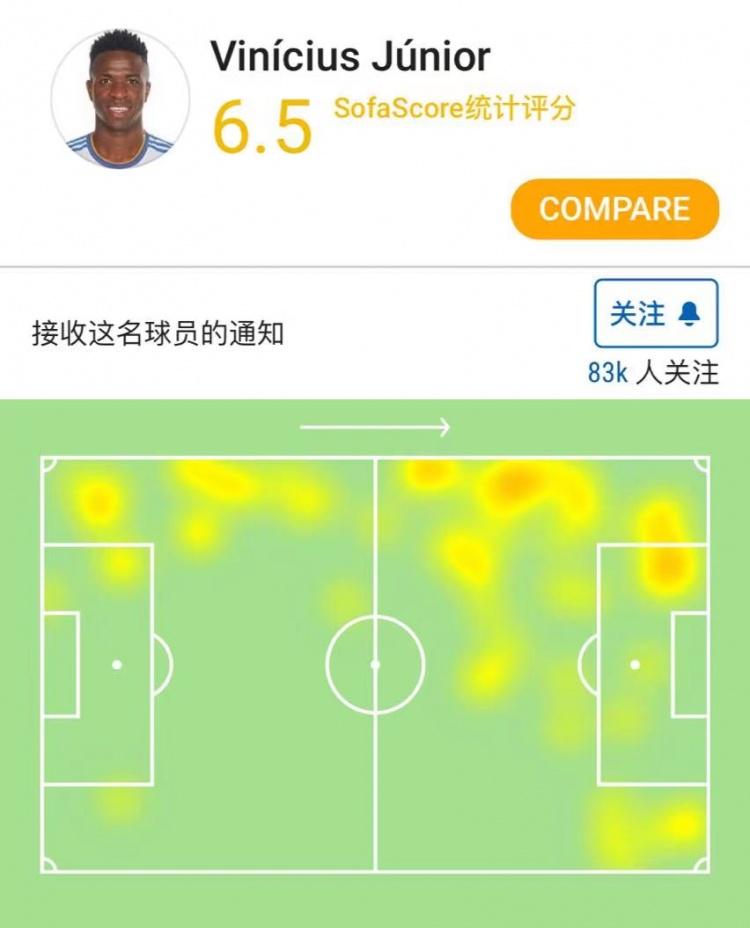The height and width of the screenshot is (928, 750).
Task: Follow Vinícius Júnior with the 关注 button
Action: click(x=655, y=314)
